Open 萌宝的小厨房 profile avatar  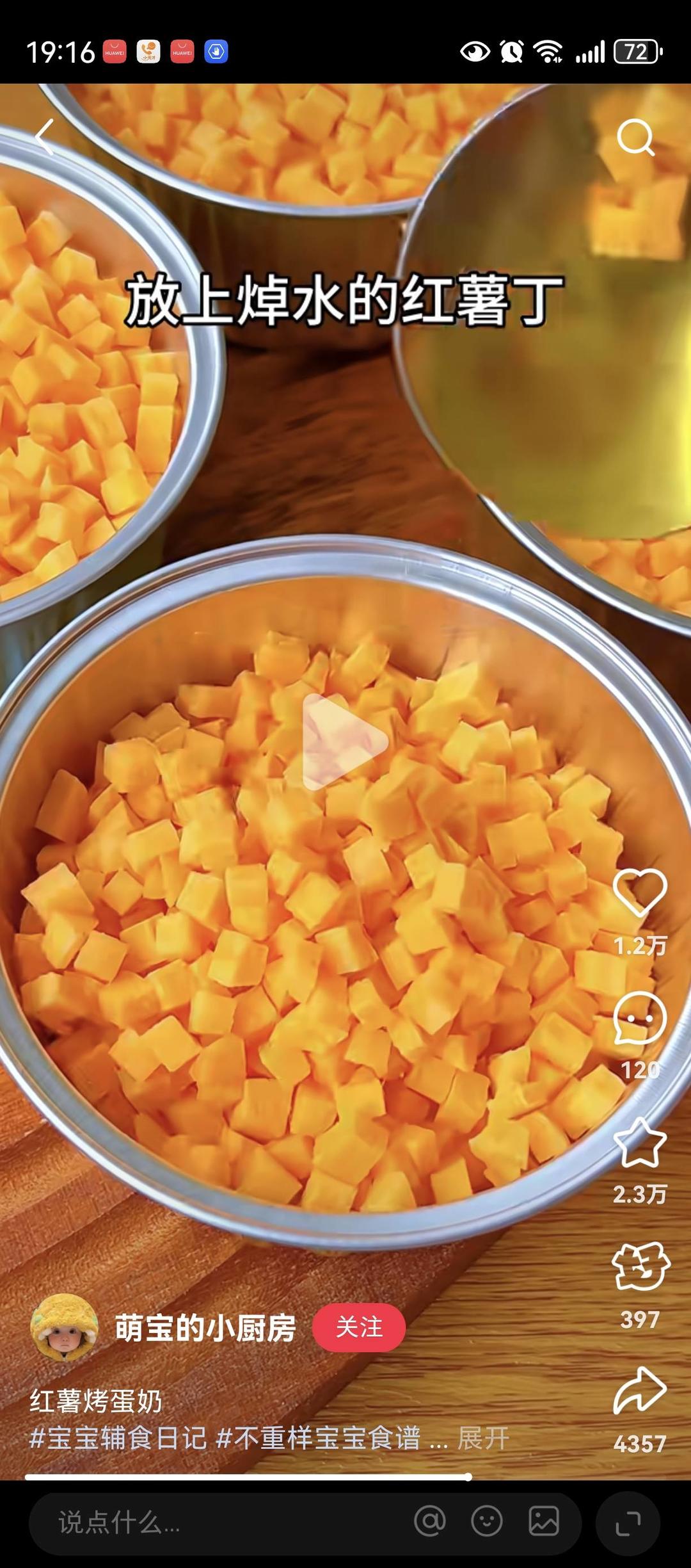coord(64,1327)
